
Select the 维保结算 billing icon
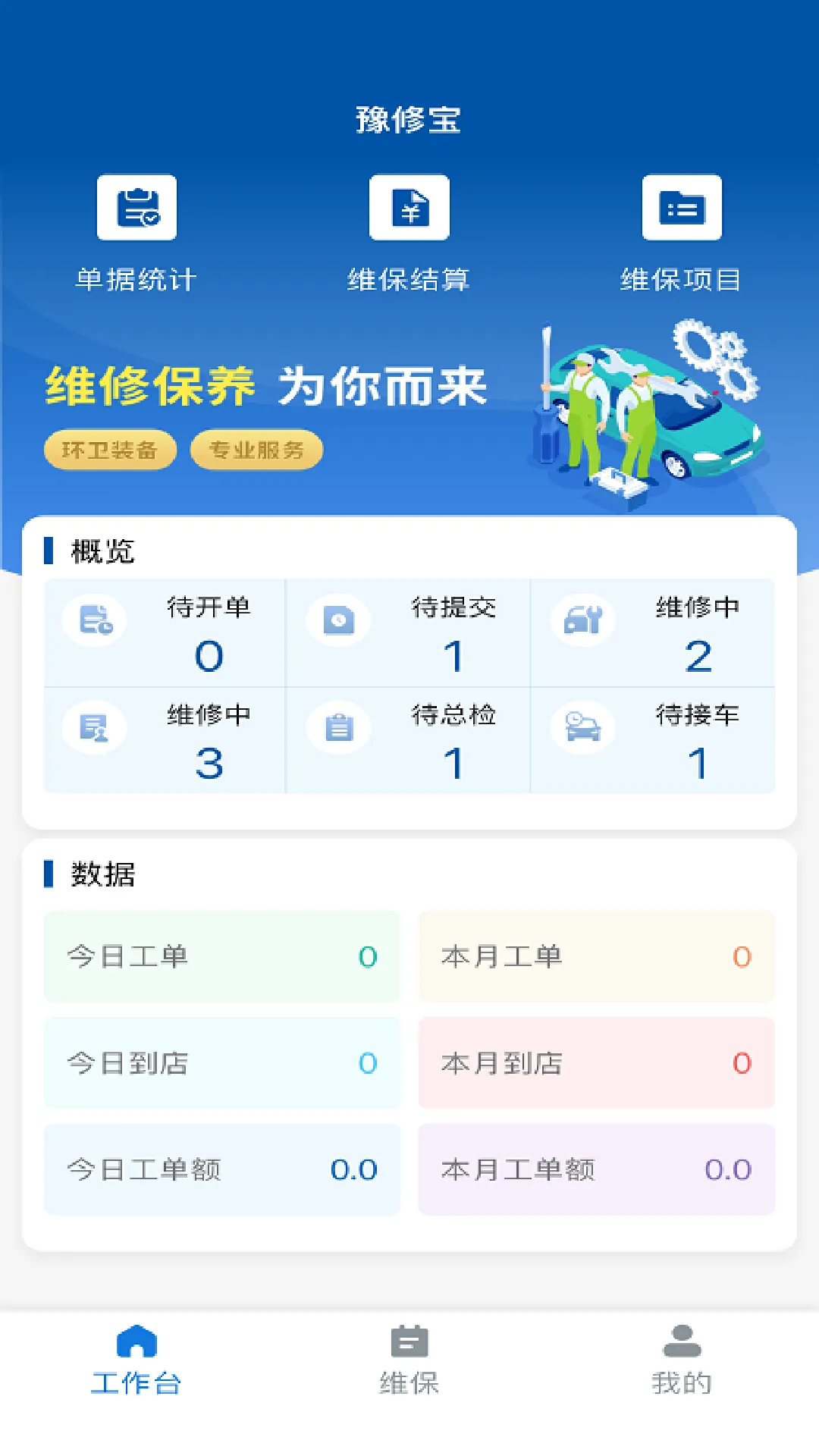pyautogui.click(x=409, y=206)
